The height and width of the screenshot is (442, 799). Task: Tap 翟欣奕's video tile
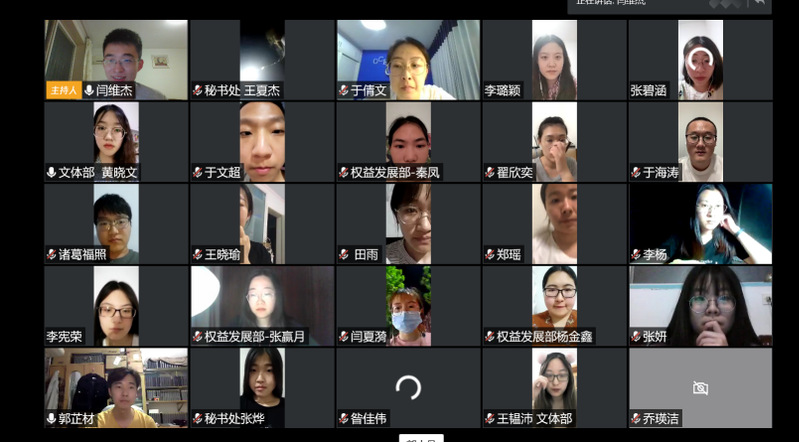(x=554, y=141)
